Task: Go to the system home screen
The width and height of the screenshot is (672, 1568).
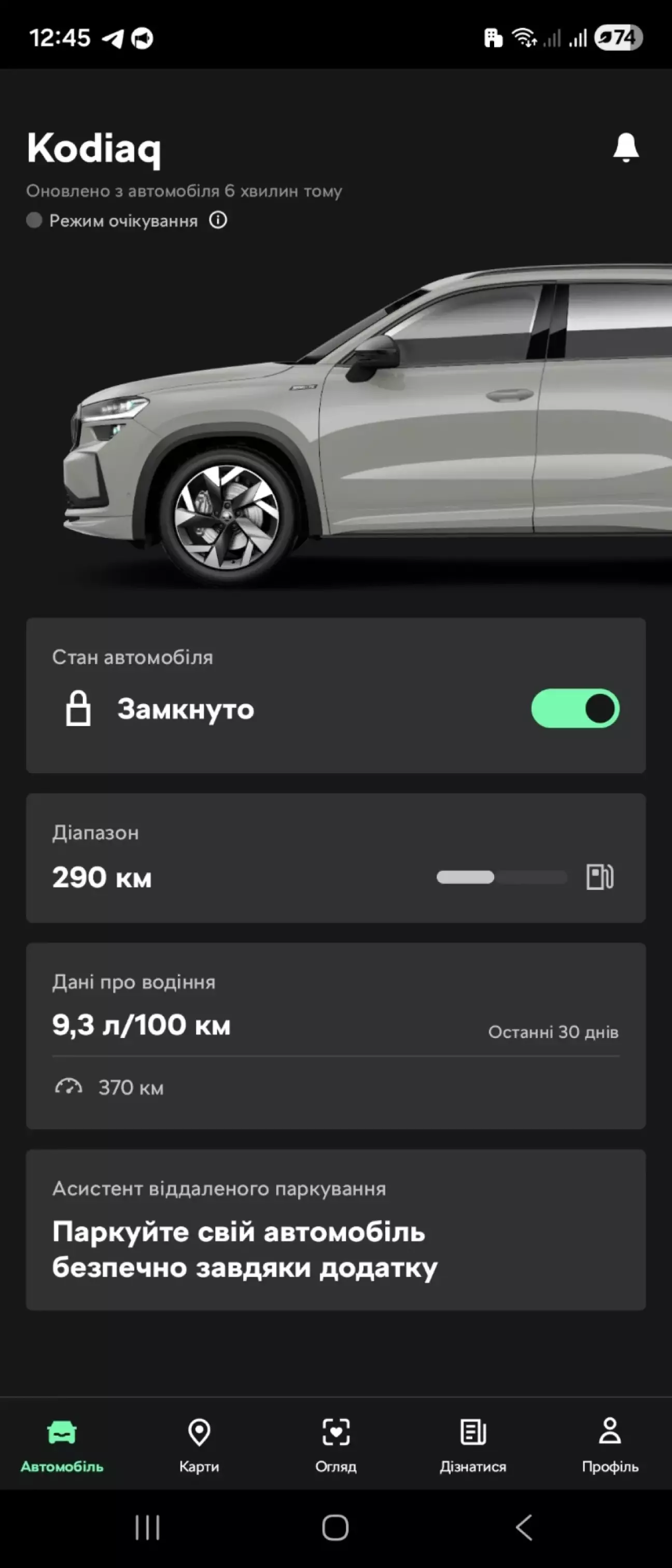Action: point(335,1527)
